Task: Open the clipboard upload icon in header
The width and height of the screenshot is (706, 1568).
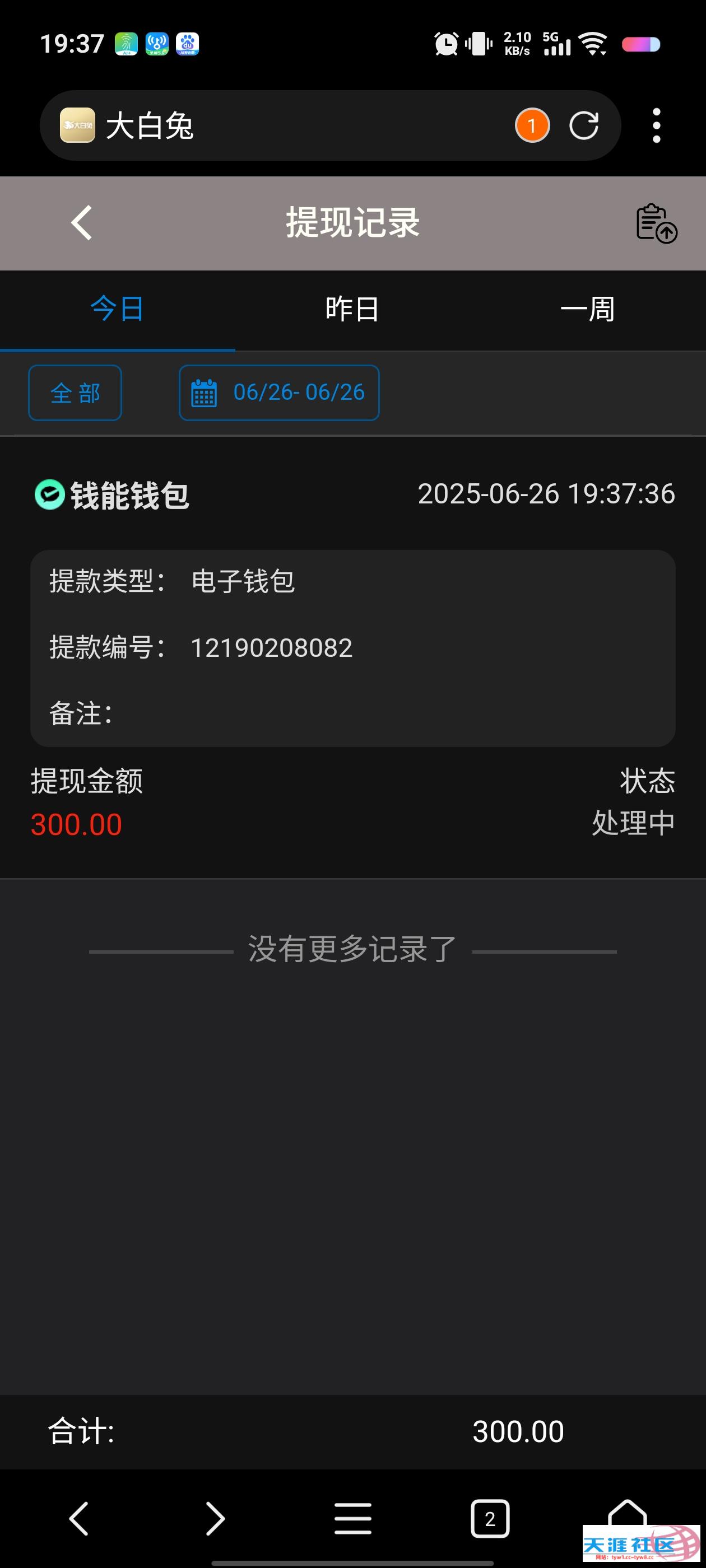Action: (656, 223)
